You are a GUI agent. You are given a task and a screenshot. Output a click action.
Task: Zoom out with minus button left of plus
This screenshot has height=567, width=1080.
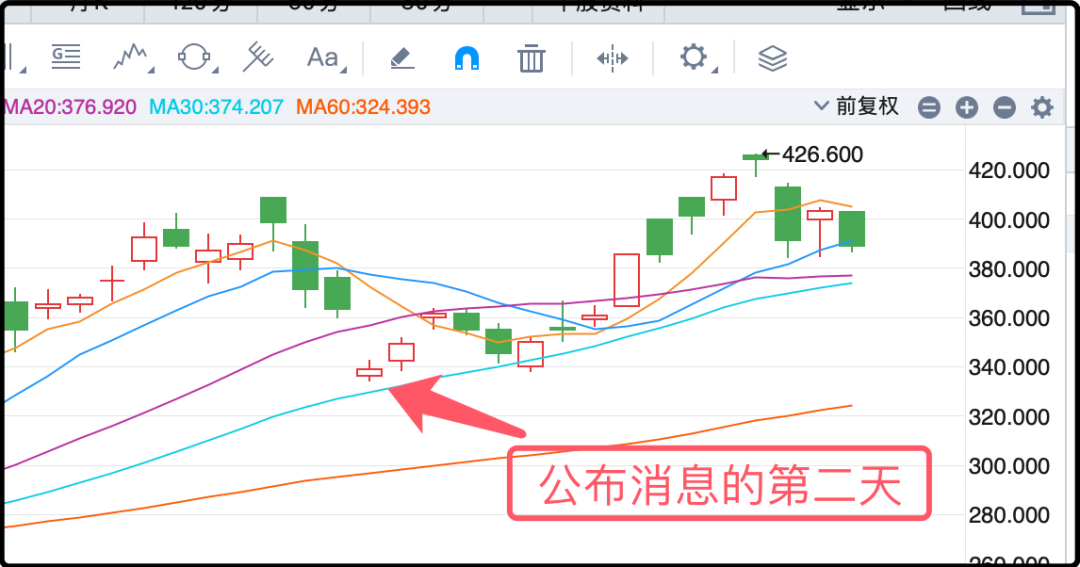point(929,107)
